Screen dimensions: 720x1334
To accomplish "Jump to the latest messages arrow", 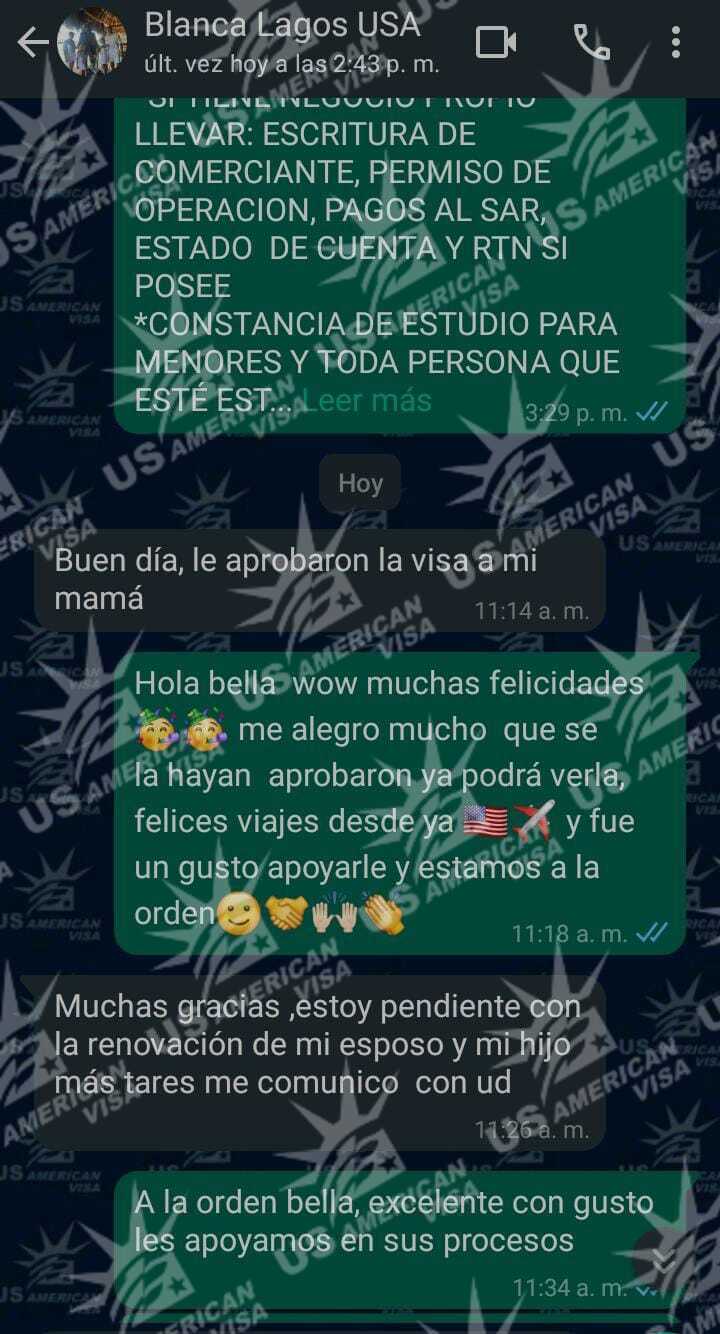I will pos(664,1259).
